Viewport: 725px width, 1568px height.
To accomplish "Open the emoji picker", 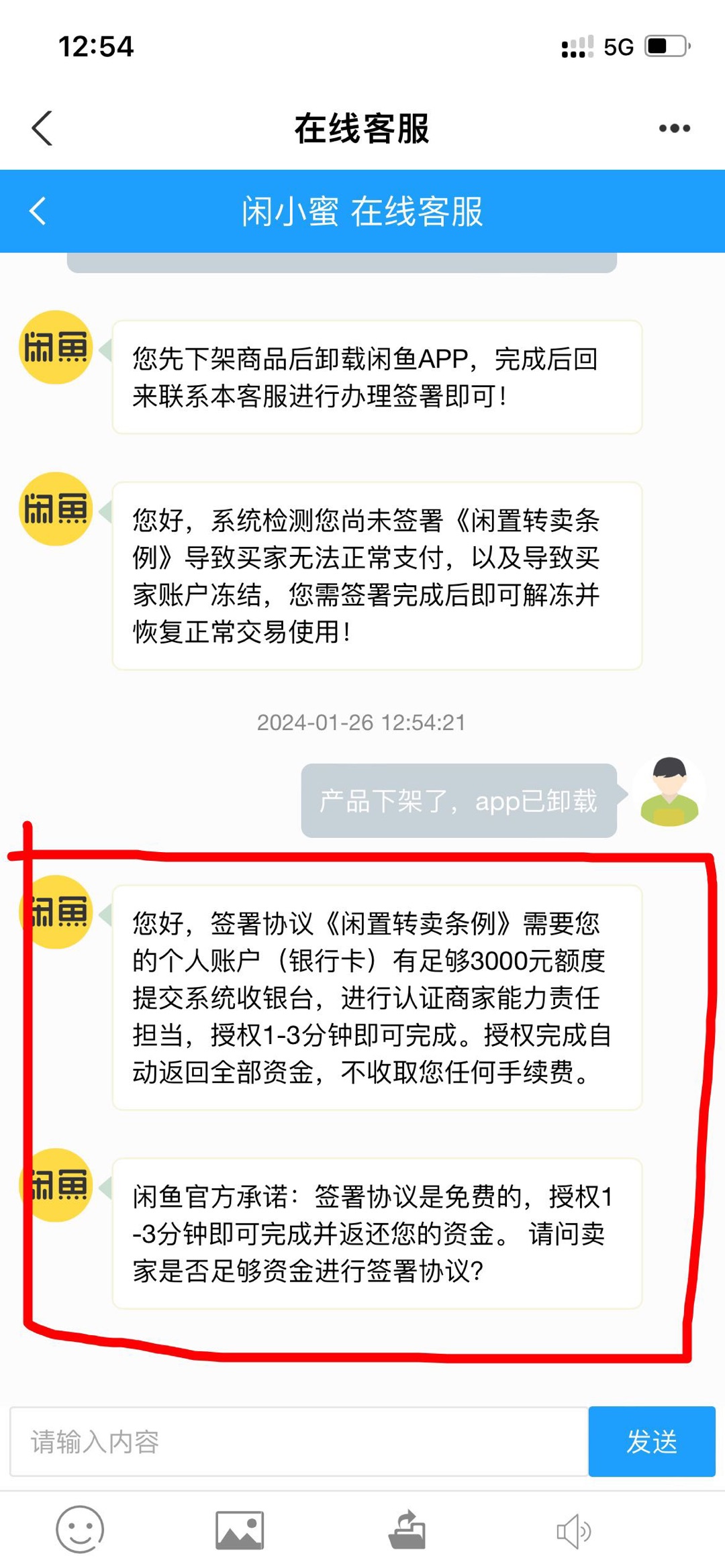I will point(80,1530).
